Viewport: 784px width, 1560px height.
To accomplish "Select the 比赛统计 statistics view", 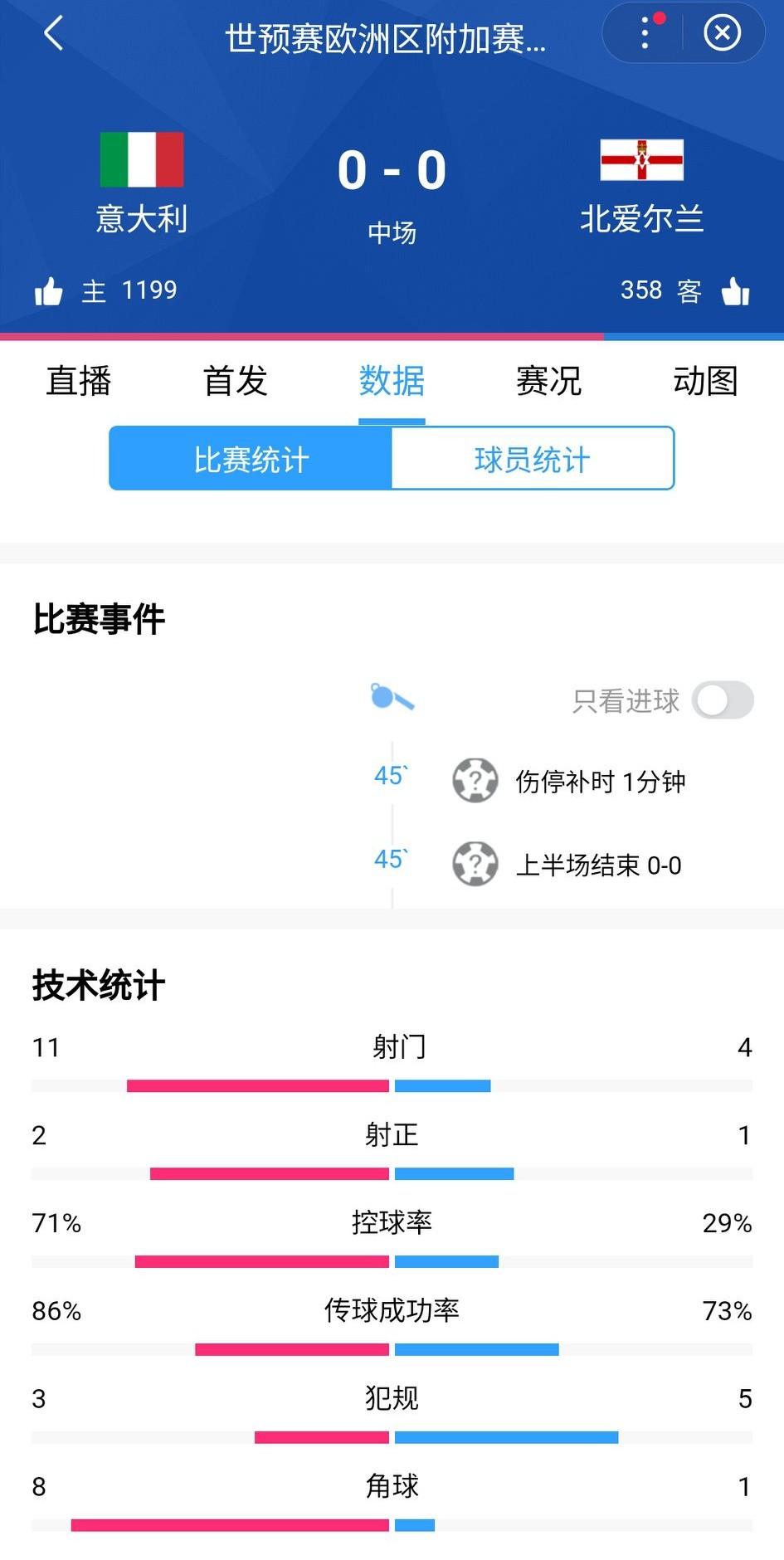I will pyautogui.click(x=251, y=459).
